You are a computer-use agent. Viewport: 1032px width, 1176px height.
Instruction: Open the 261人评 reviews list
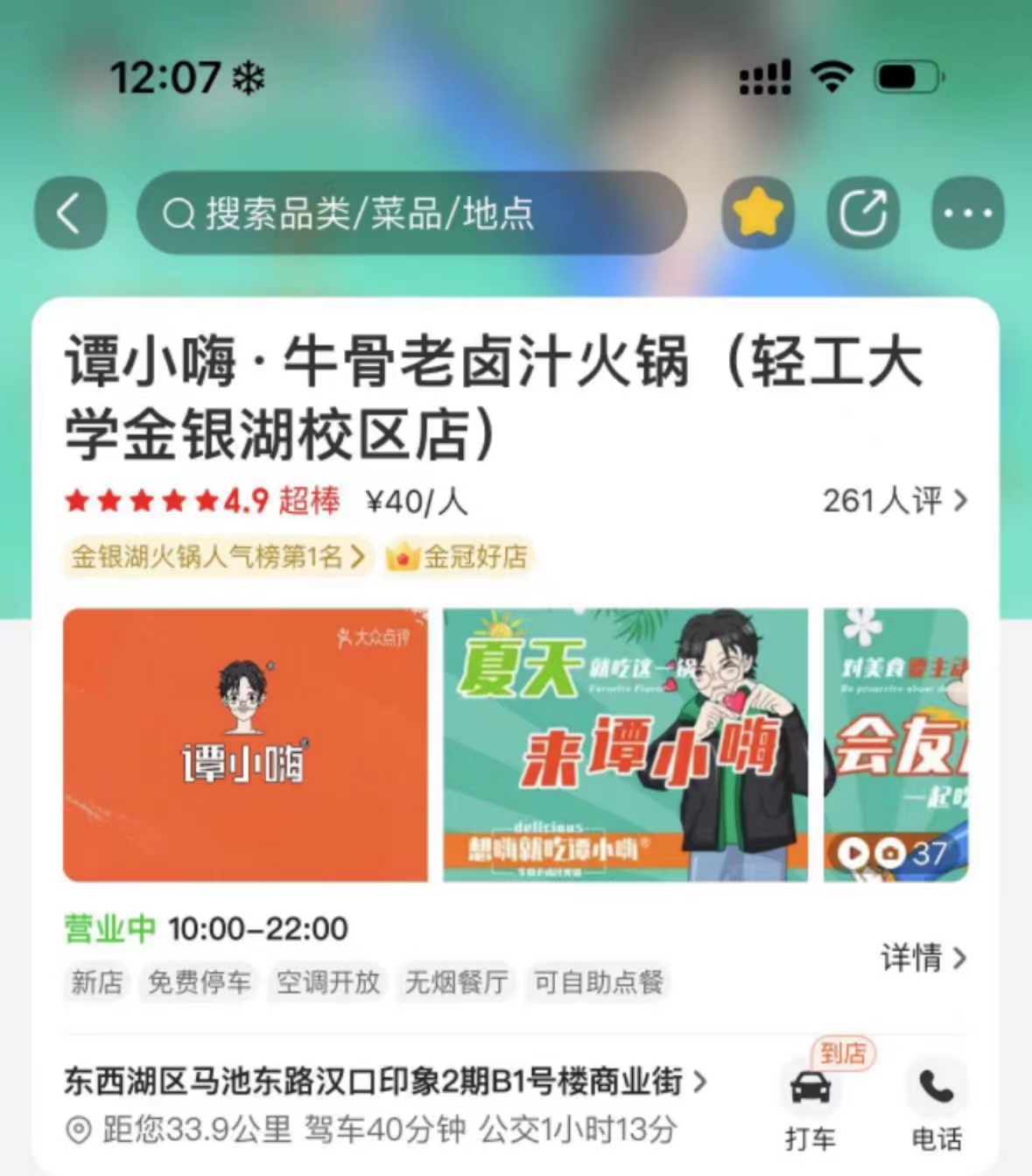[880, 499]
